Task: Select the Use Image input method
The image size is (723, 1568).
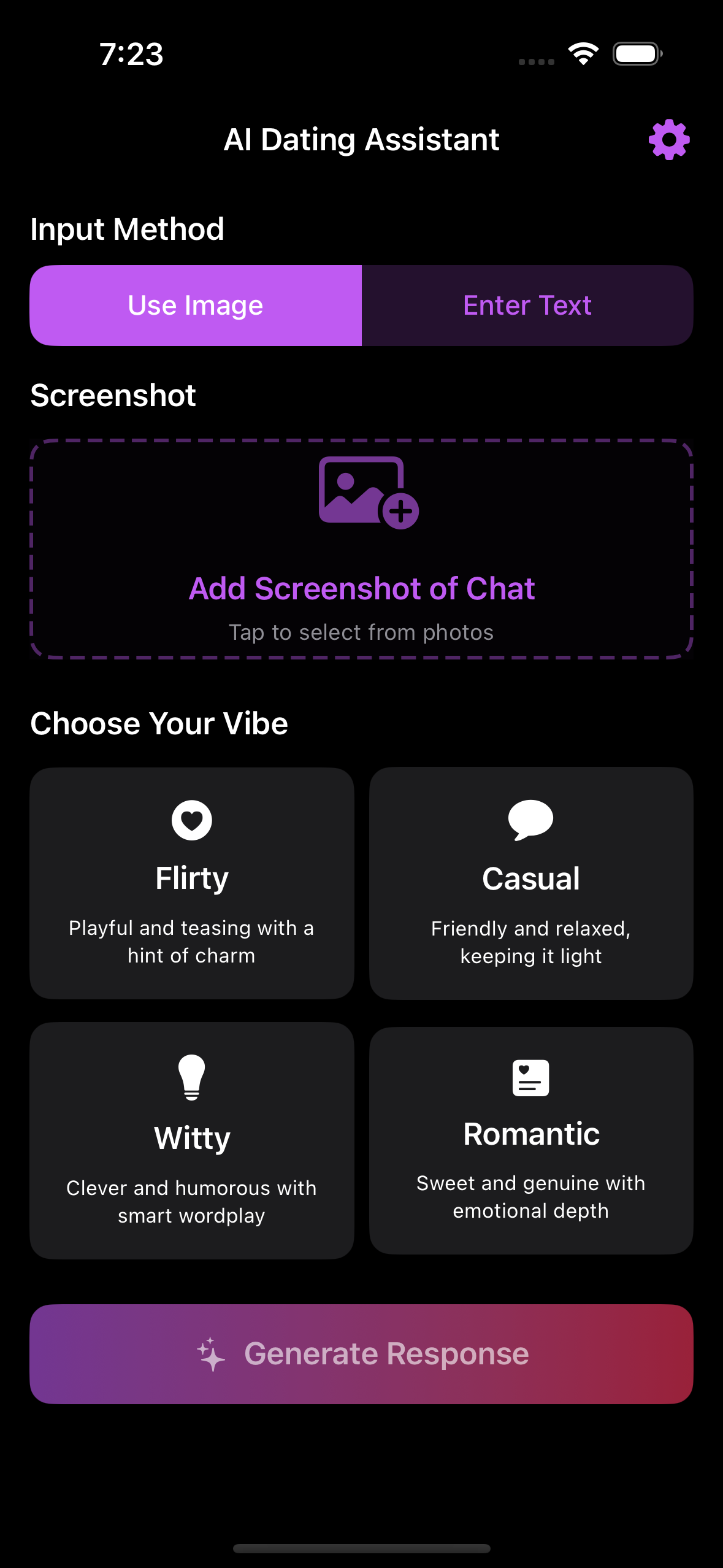Action: pos(196,306)
